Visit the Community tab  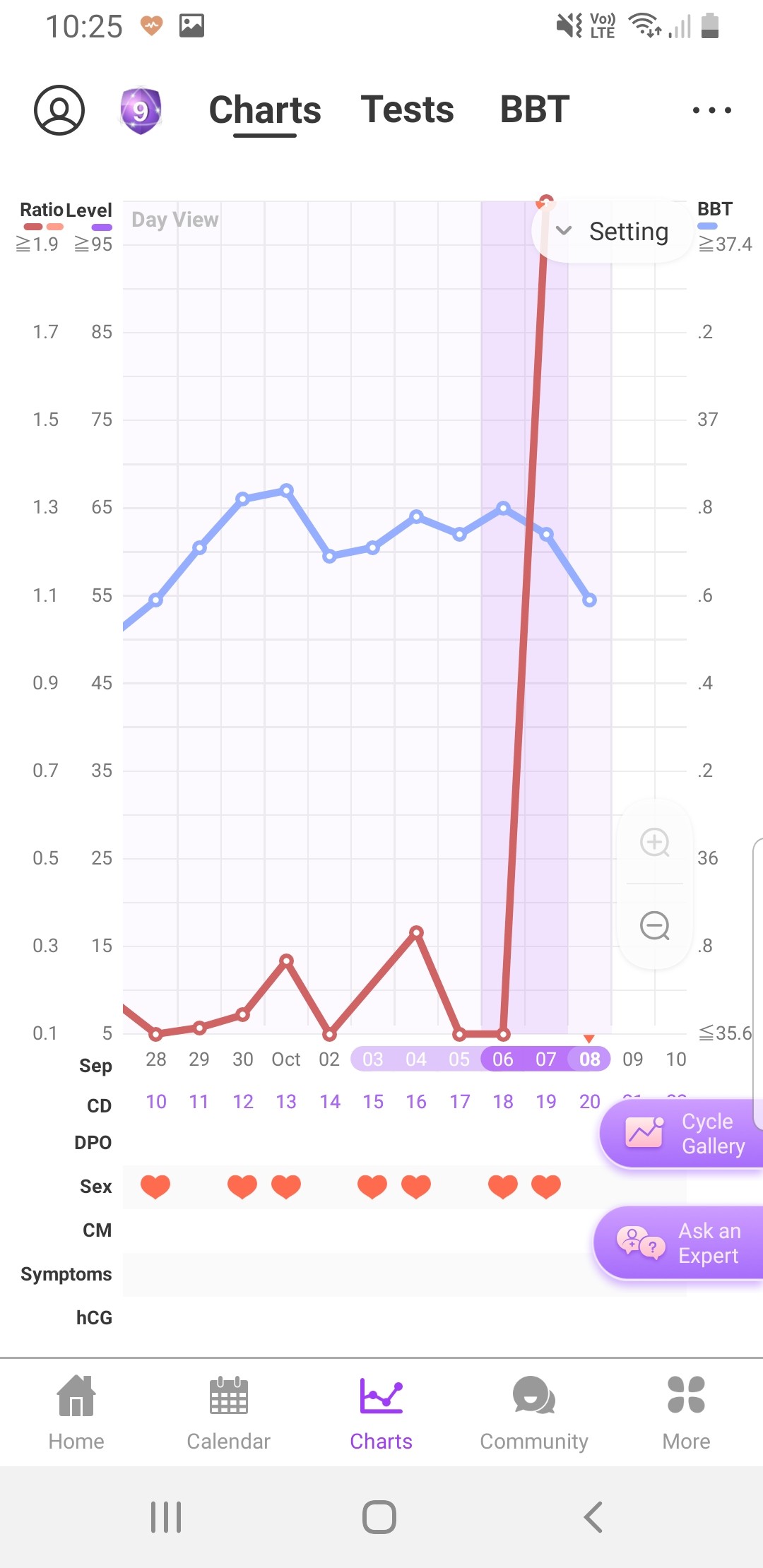point(534,1412)
